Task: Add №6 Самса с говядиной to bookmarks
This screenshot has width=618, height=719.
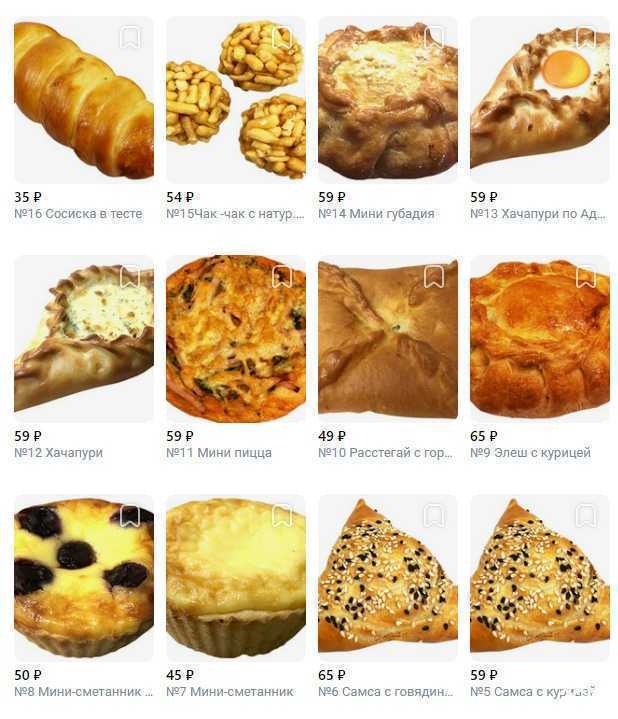Action: pos(434,516)
